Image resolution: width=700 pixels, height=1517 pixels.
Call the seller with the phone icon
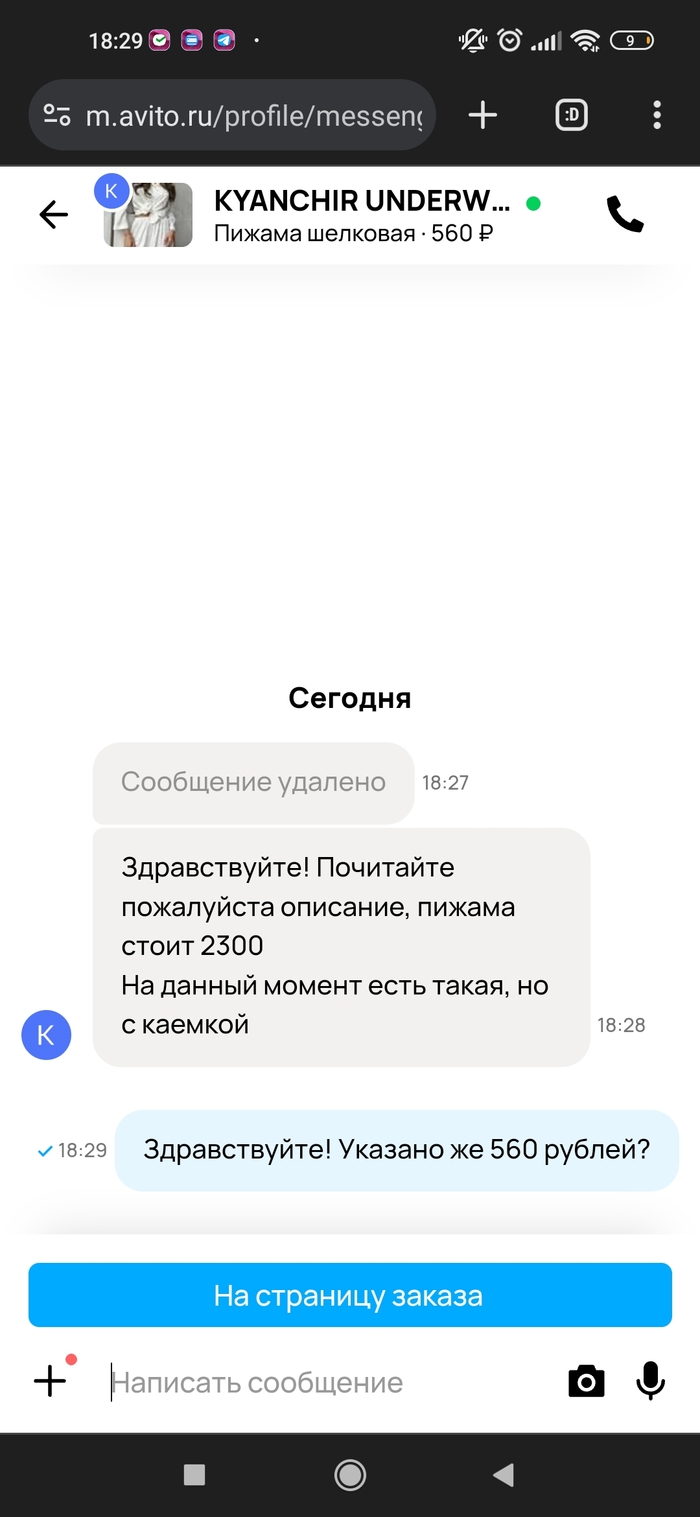click(x=625, y=214)
